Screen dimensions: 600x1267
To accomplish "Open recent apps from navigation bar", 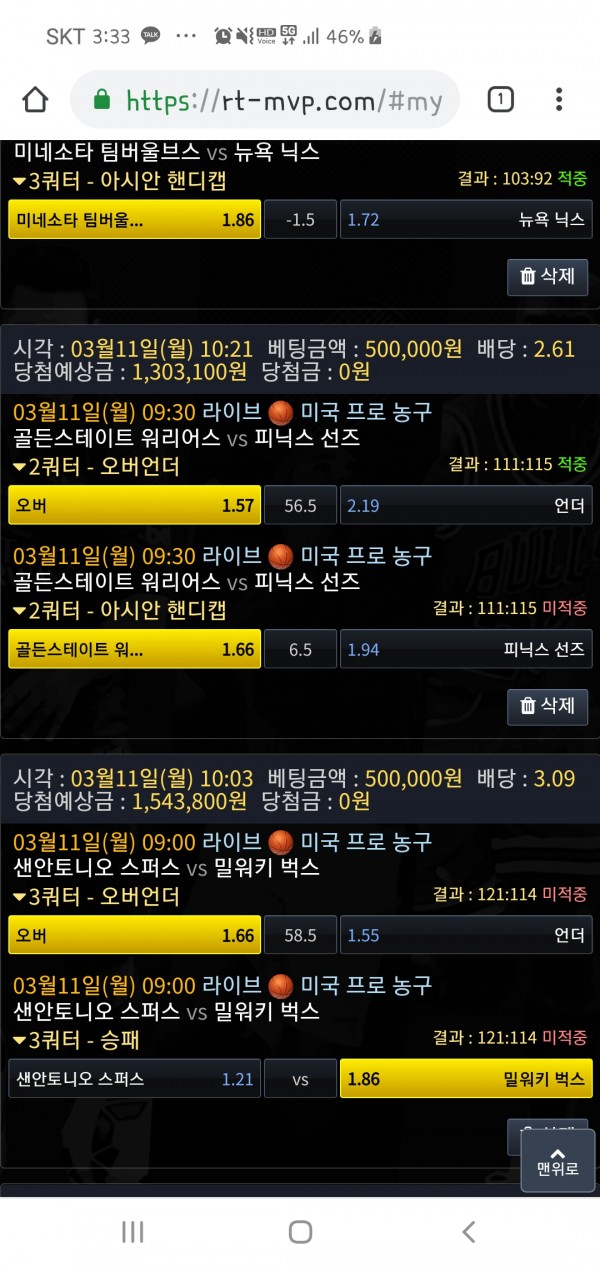I will (x=133, y=1231).
